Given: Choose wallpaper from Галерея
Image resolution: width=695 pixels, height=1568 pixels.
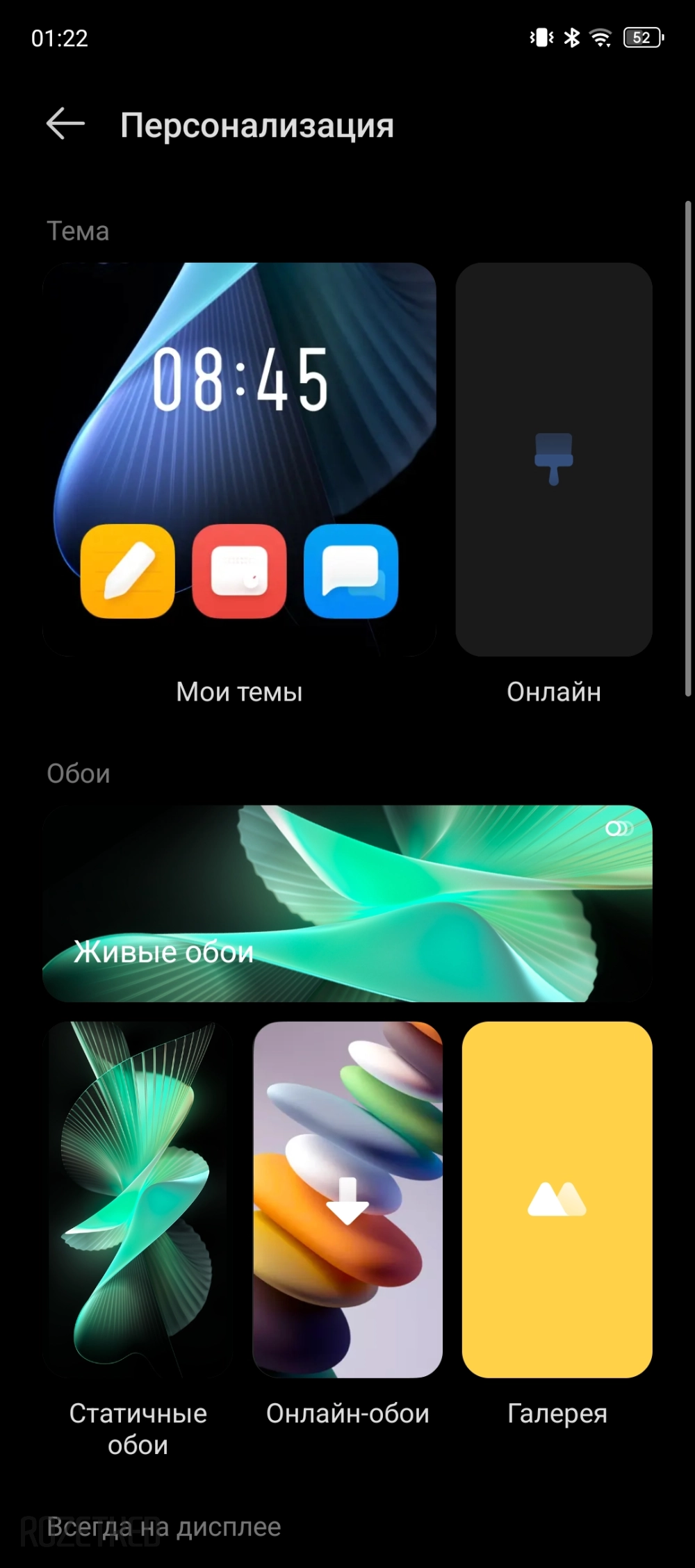Looking at the screenshot, I should point(557,1199).
